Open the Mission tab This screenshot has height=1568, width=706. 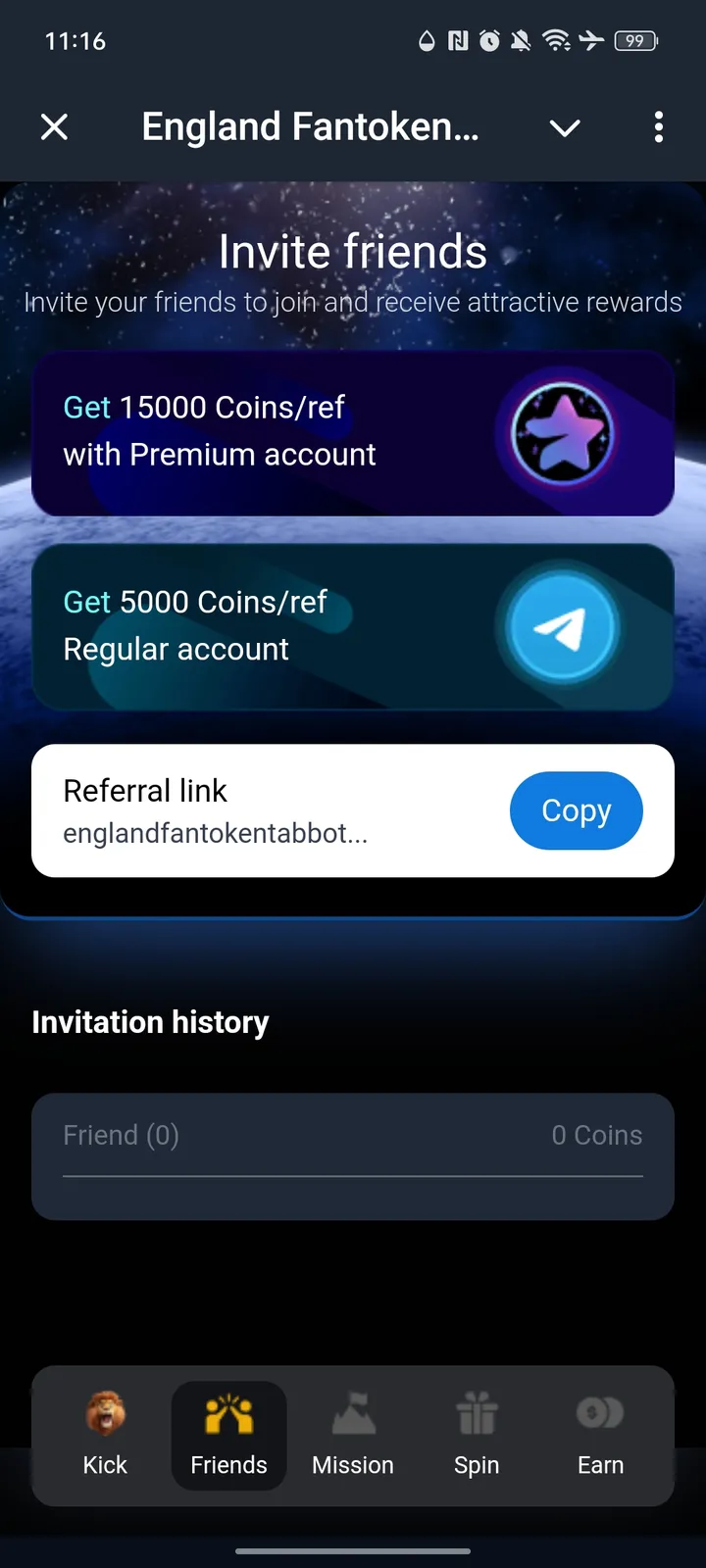(x=353, y=1435)
